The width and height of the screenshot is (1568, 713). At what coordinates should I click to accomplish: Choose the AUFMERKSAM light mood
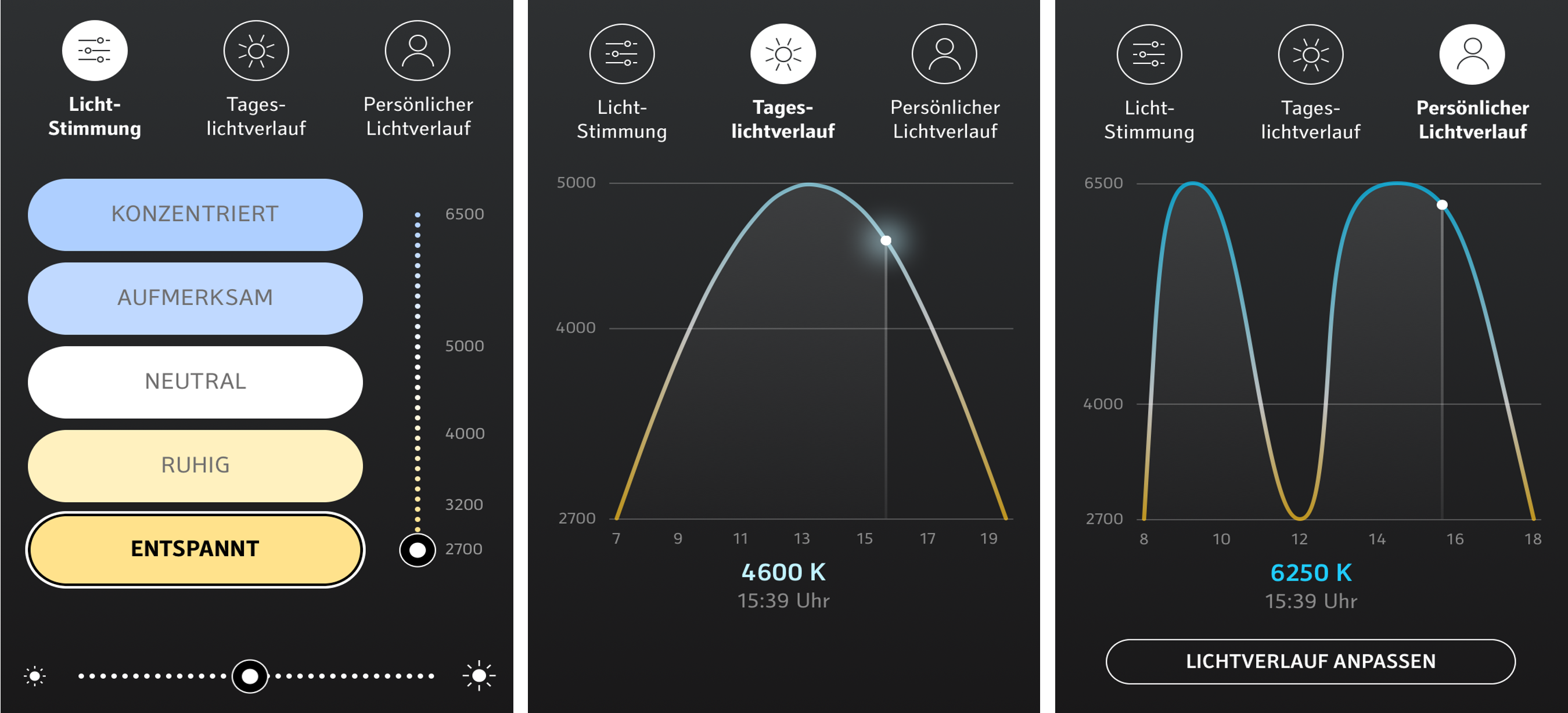195,298
